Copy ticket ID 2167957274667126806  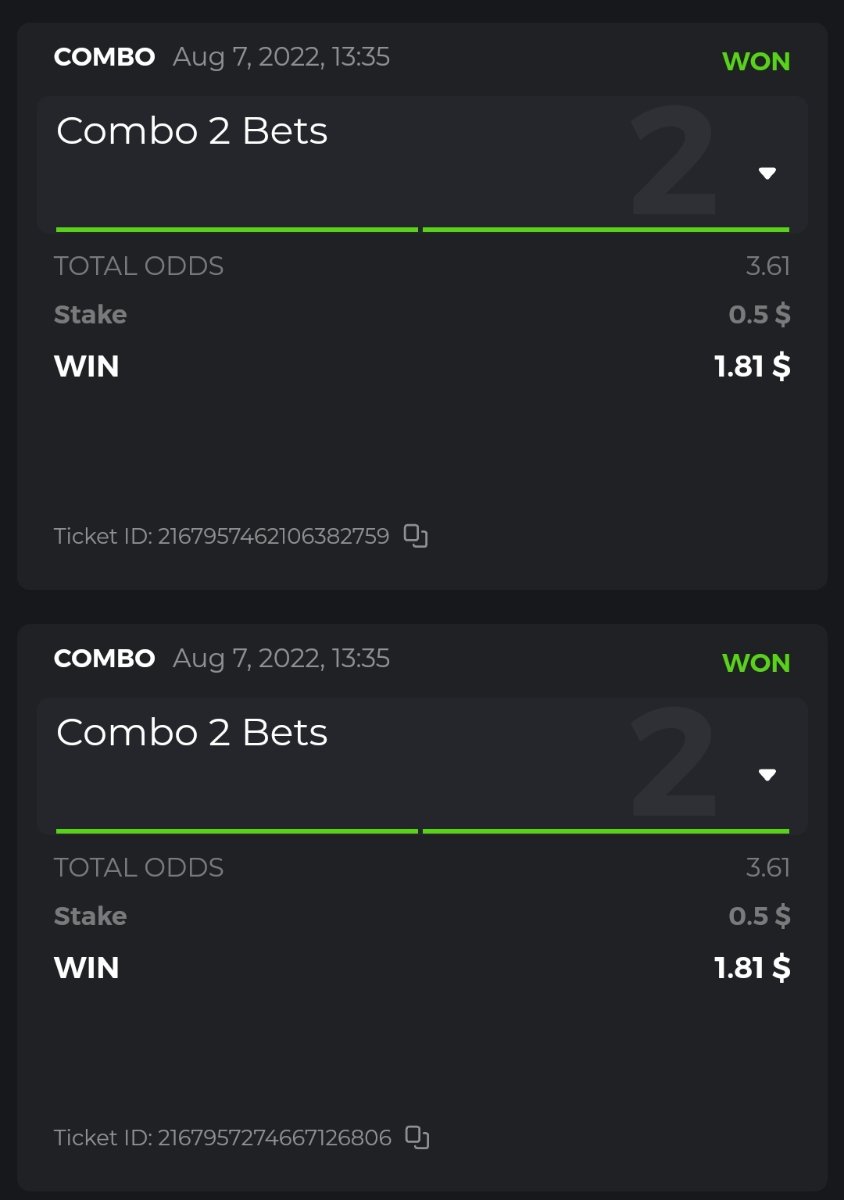[x=417, y=1137]
